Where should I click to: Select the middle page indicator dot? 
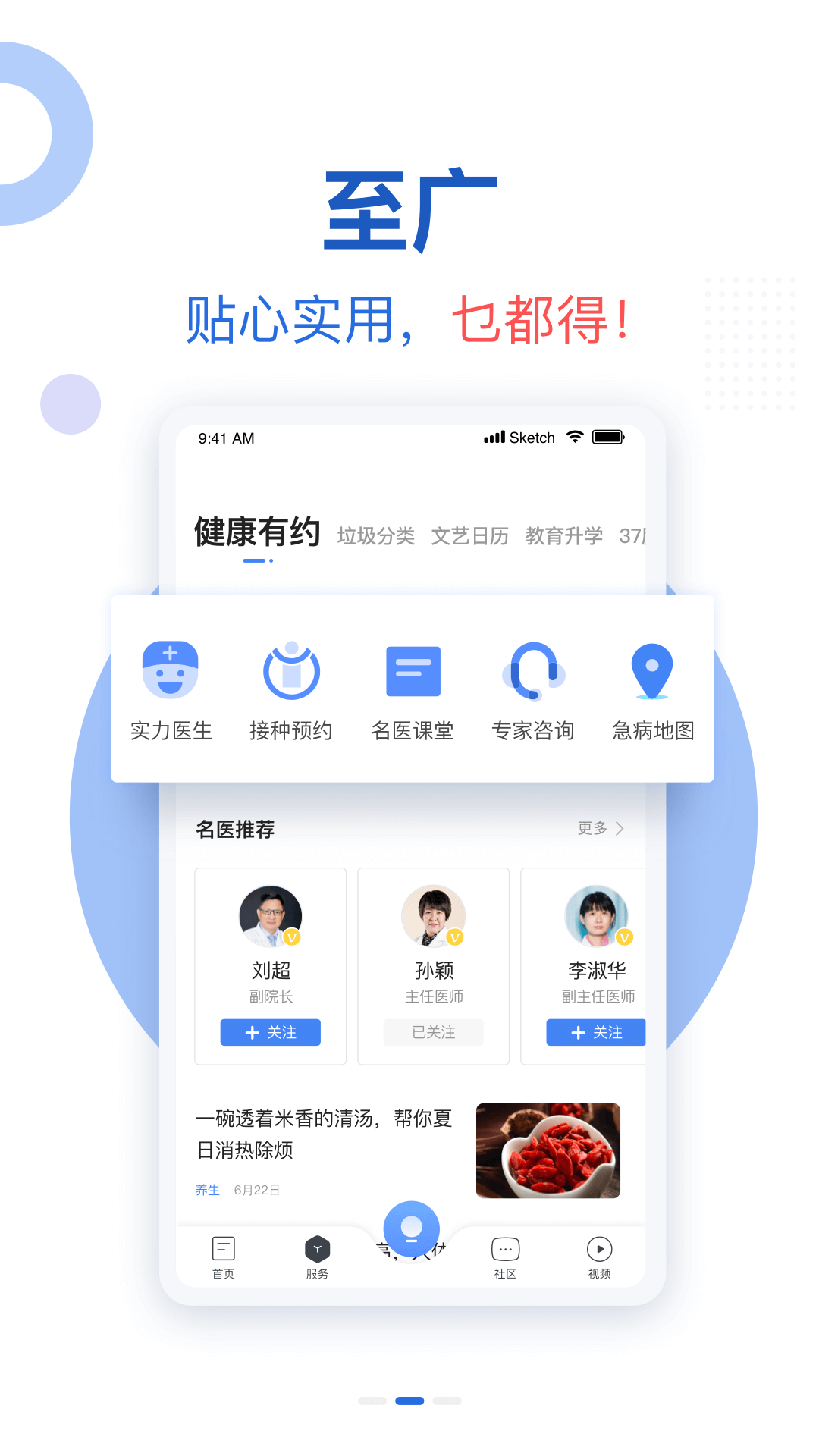point(410,1401)
